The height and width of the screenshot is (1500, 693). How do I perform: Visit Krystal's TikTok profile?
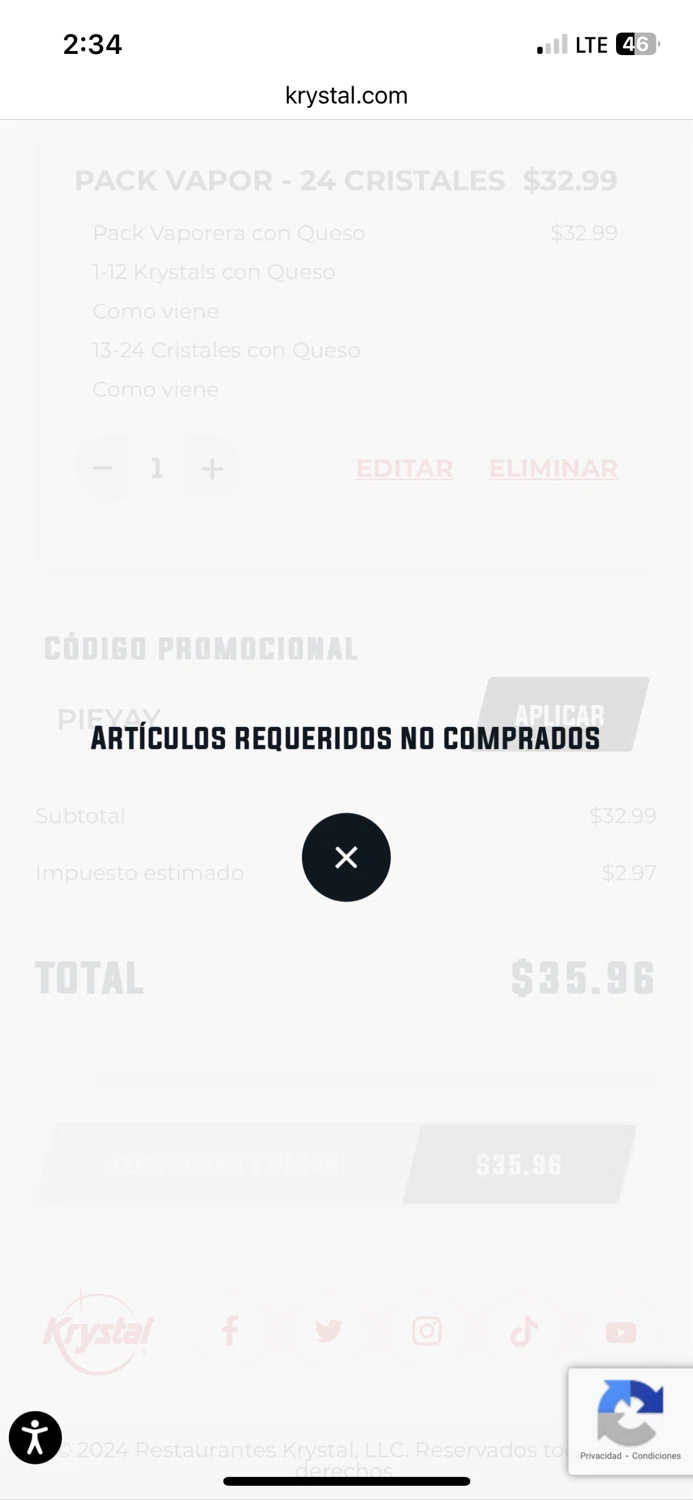click(x=524, y=1332)
